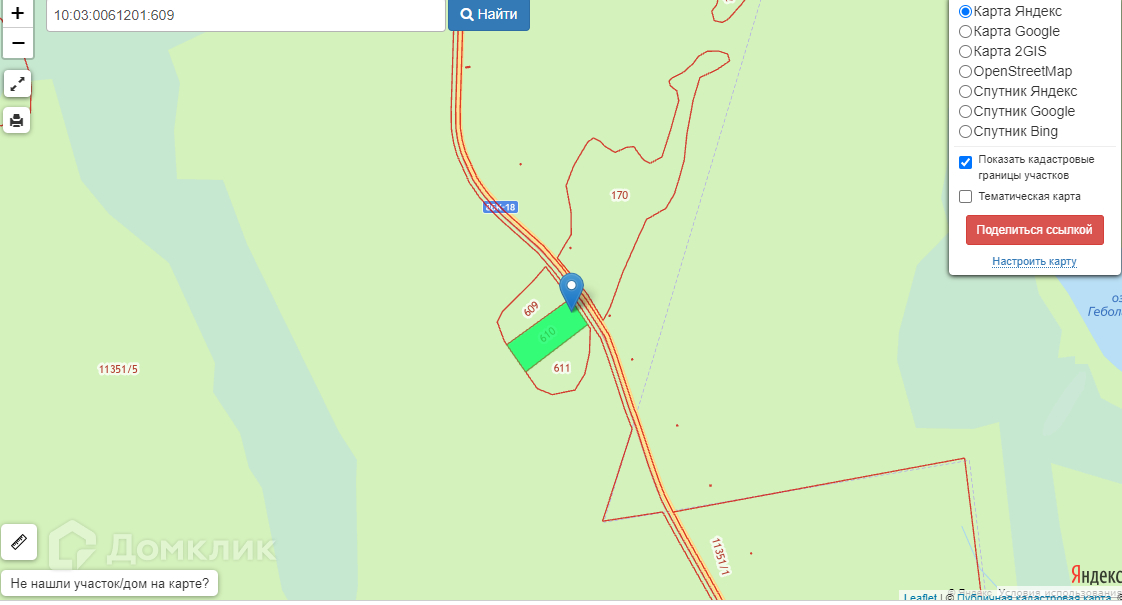The width and height of the screenshot is (1122, 605).
Task: Zoom out with the minus button
Action: (17, 43)
